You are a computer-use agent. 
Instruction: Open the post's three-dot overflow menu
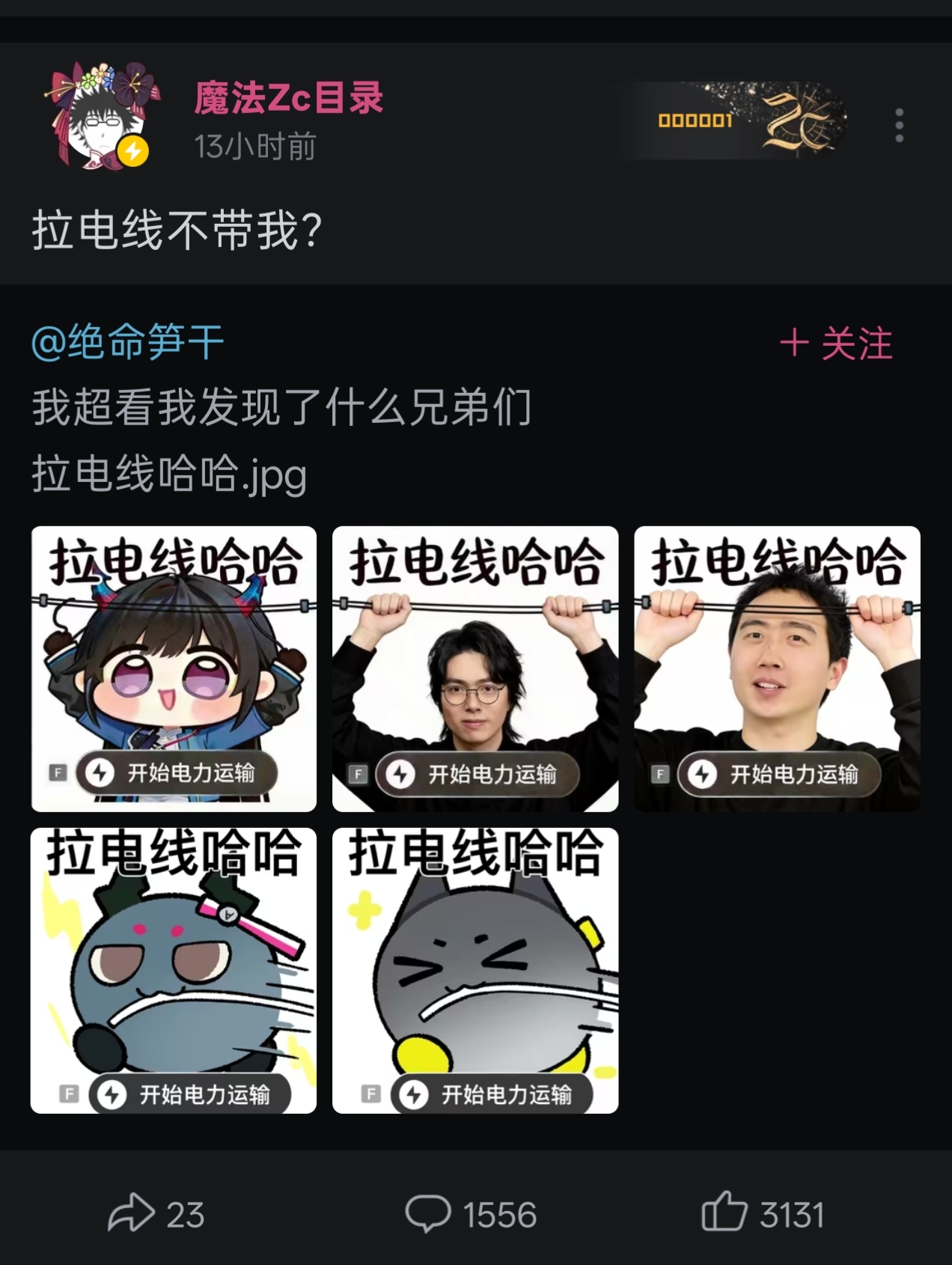pyautogui.click(x=899, y=125)
